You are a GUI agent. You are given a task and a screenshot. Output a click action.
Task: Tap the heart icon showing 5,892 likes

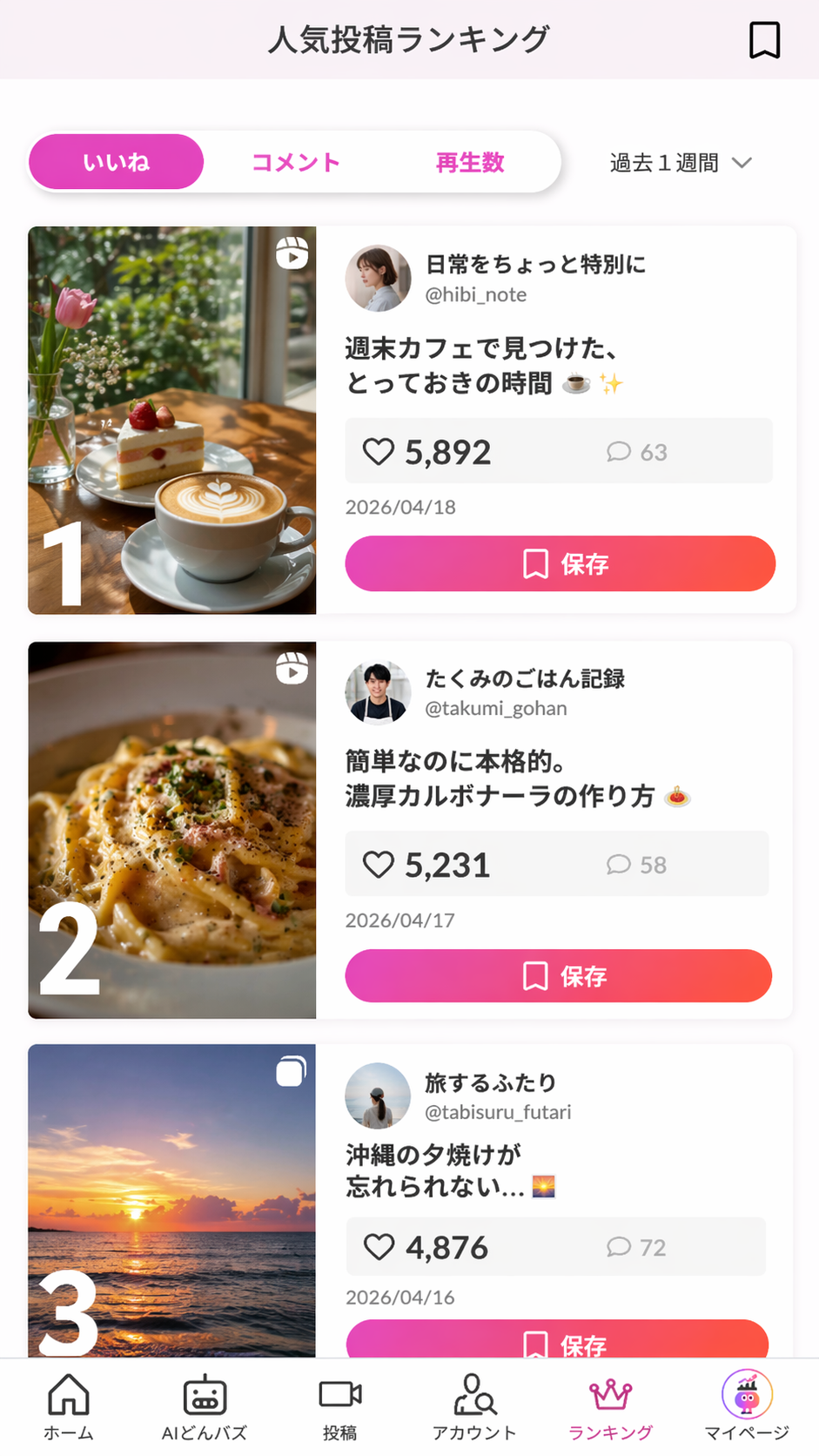pyautogui.click(x=378, y=451)
